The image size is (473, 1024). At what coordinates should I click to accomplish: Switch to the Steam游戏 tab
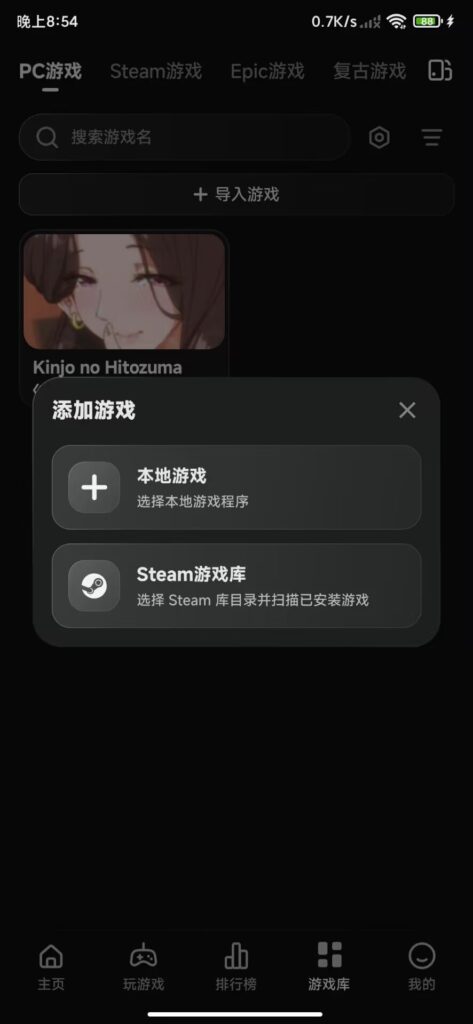coord(155,71)
